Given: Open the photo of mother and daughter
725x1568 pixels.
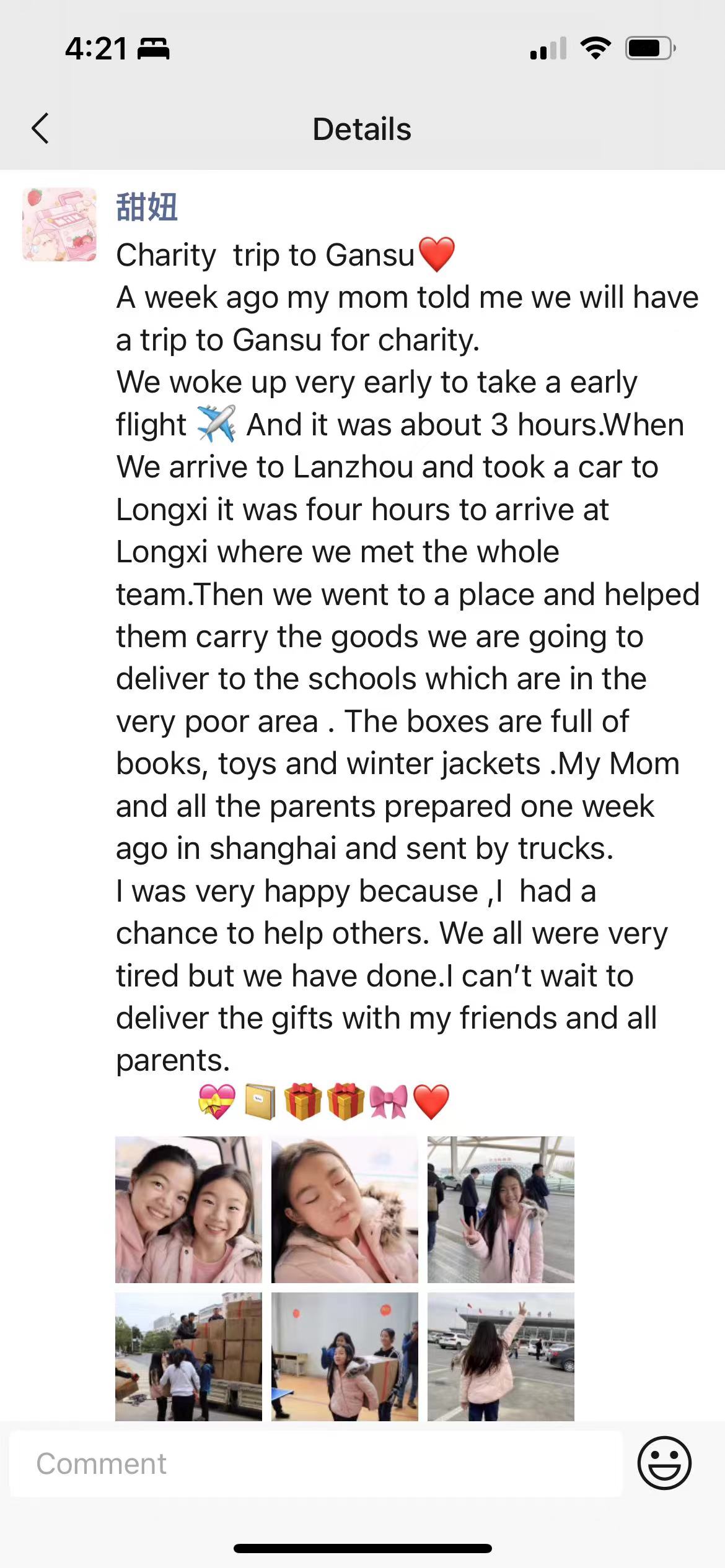Looking at the screenshot, I should (188, 1209).
